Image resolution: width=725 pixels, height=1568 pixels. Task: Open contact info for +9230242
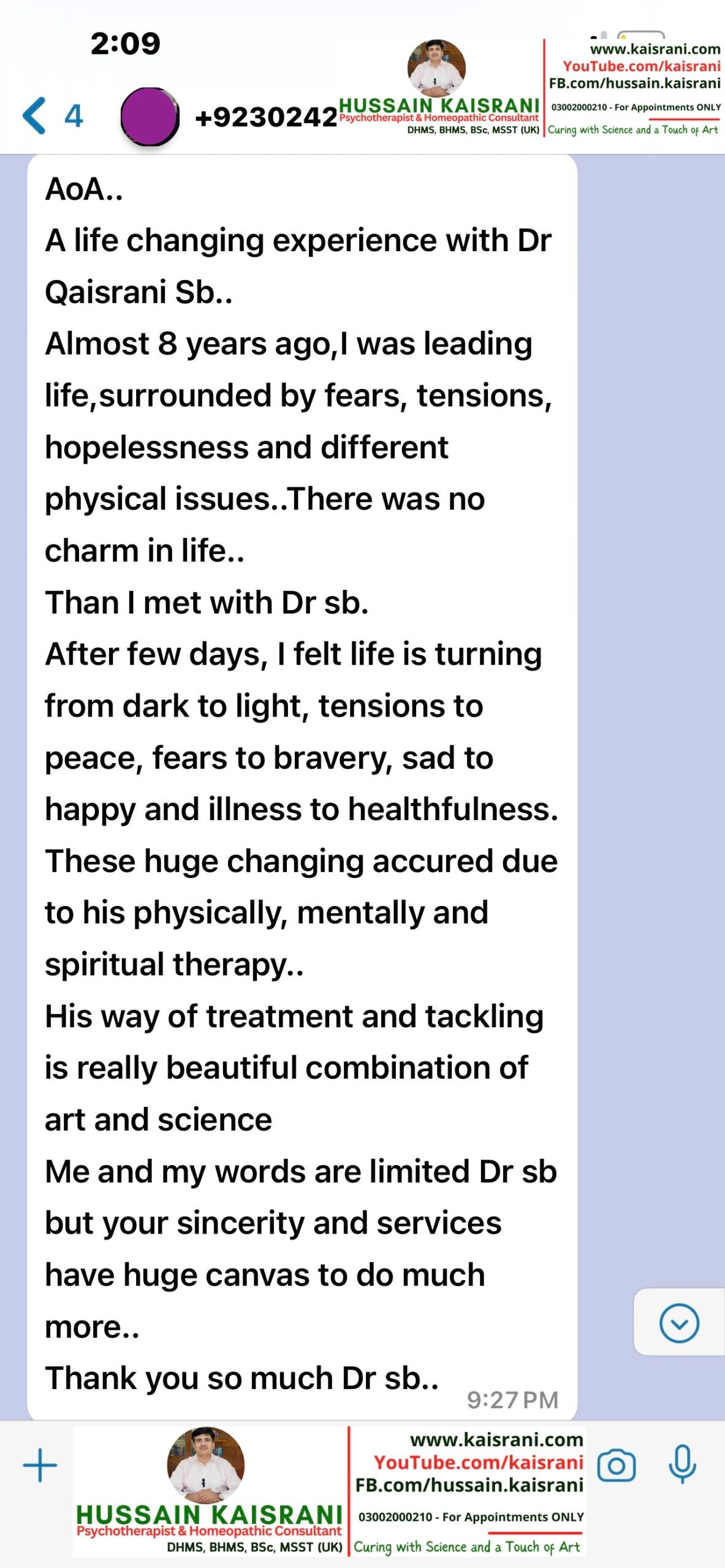click(x=266, y=117)
